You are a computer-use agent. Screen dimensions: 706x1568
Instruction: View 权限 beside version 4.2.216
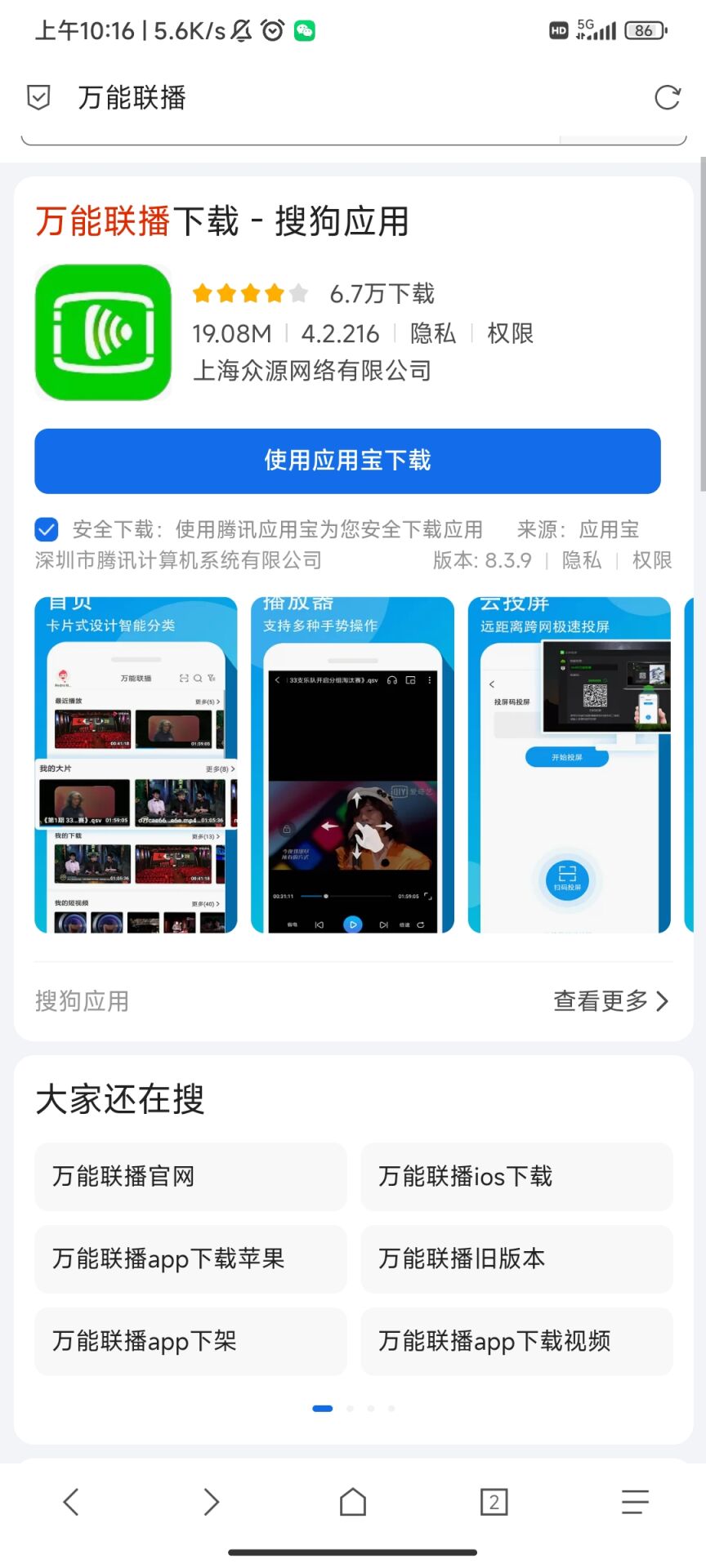point(510,333)
